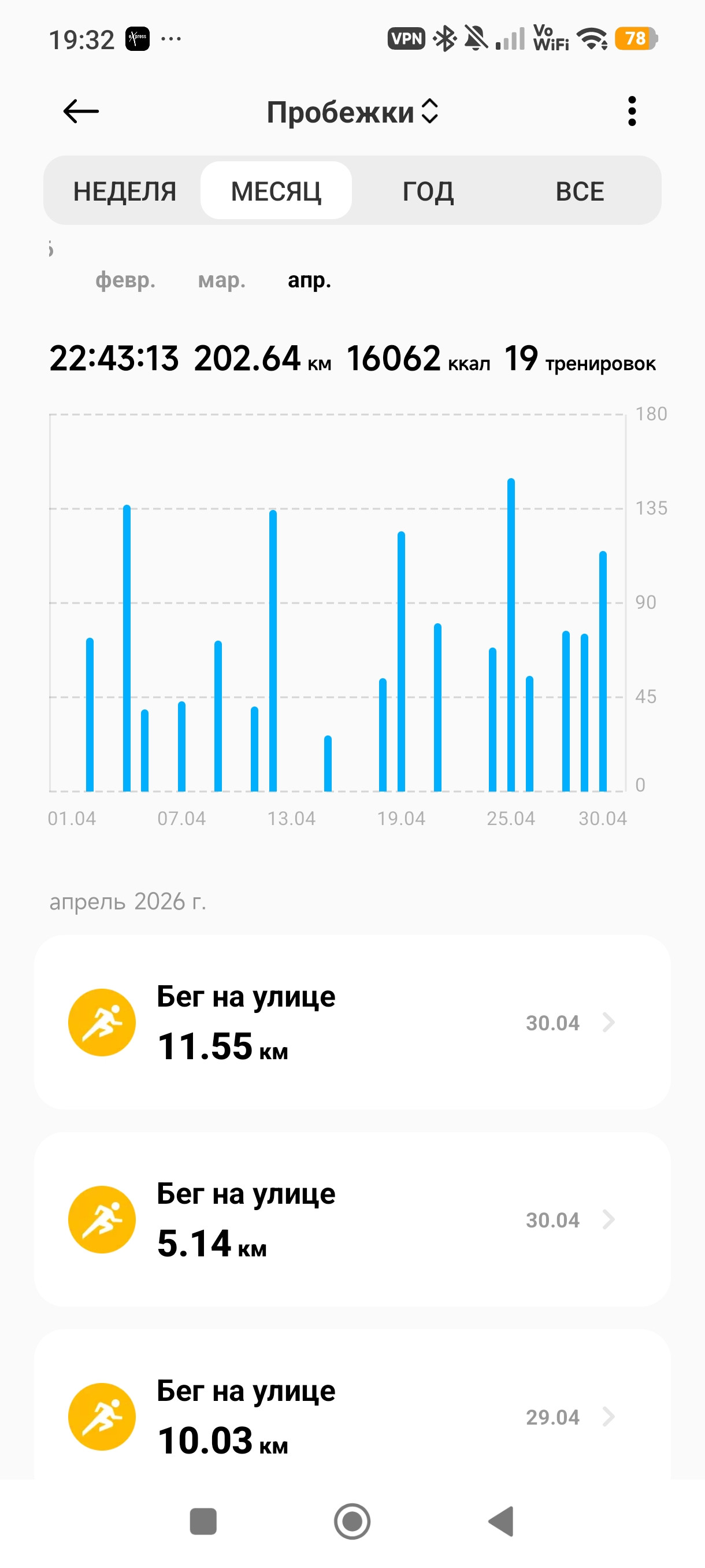Select the апр. month

coord(310,280)
